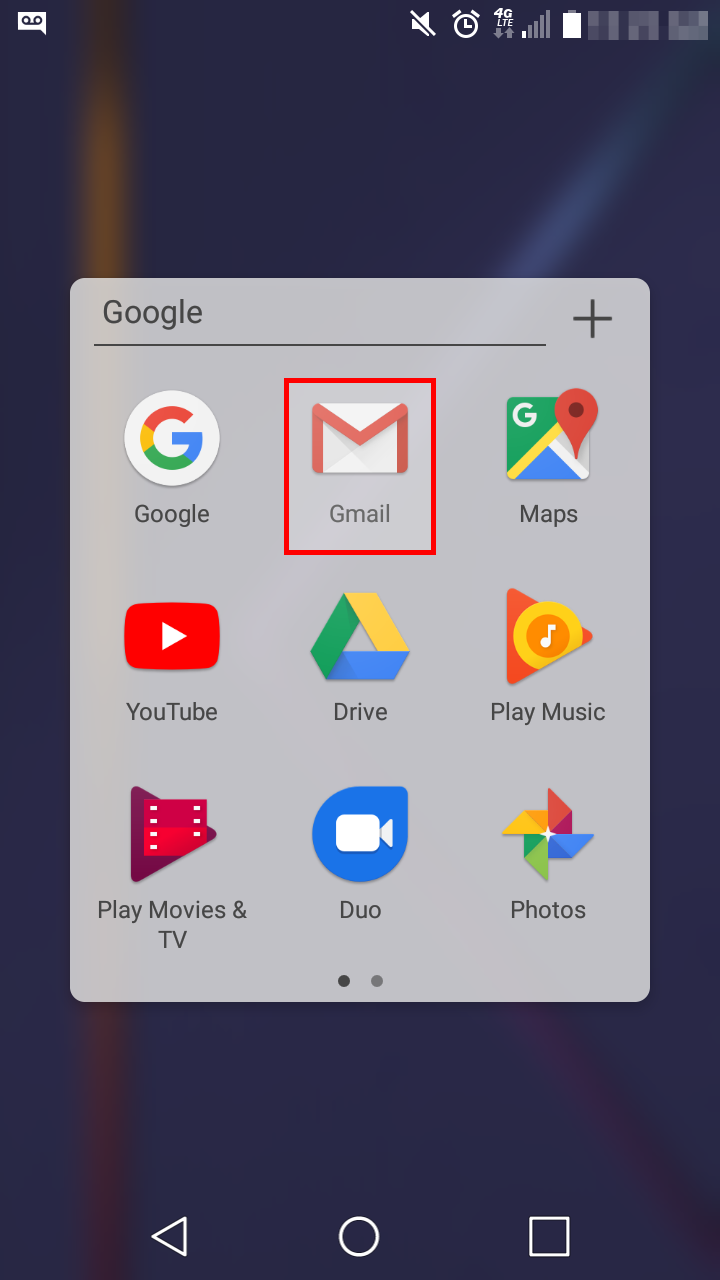Open the Photos app
The width and height of the screenshot is (720, 1280).
tap(548, 835)
